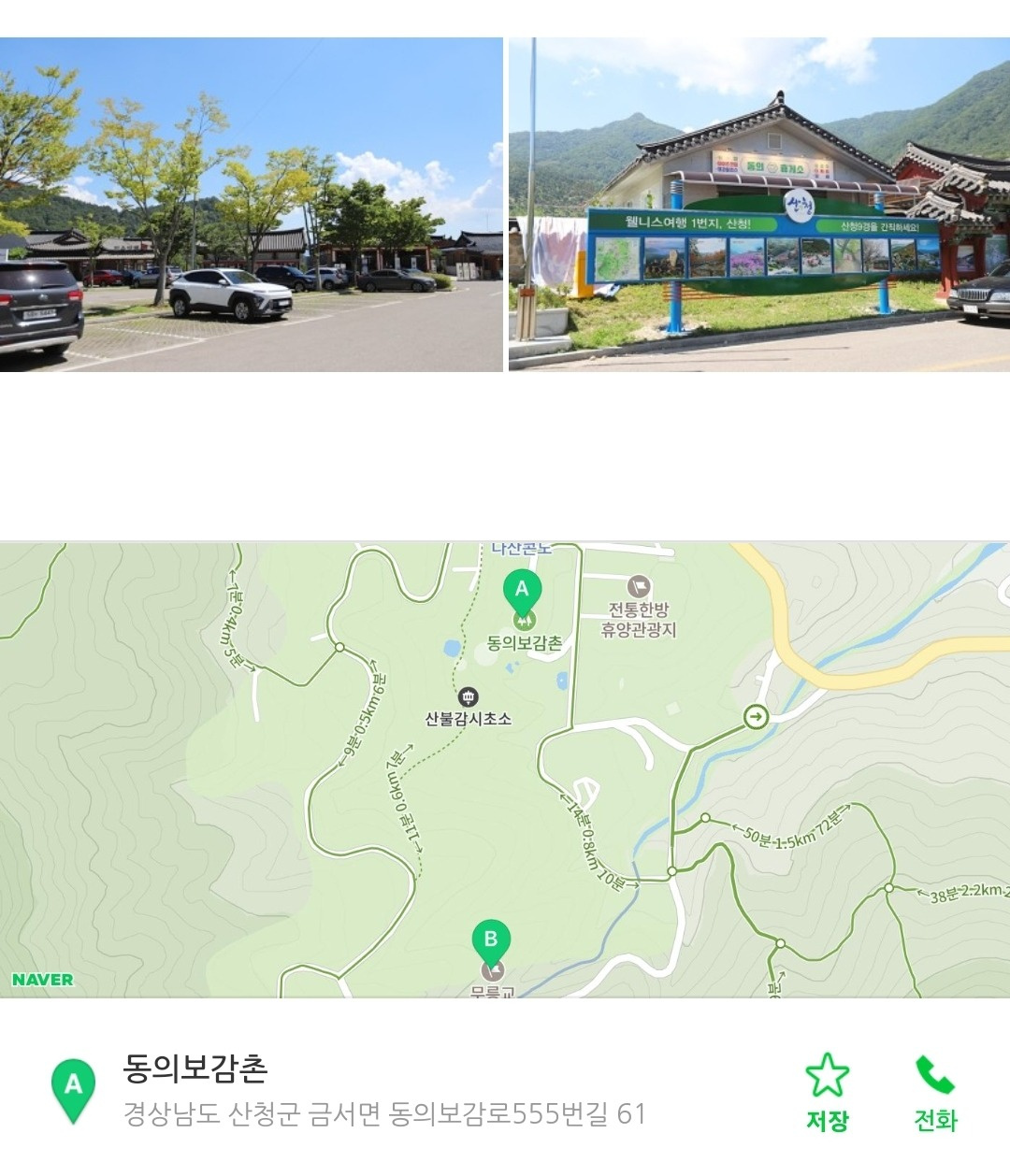Tap the green arrow marker on the map
The image size is (1010, 1176).
(x=756, y=718)
